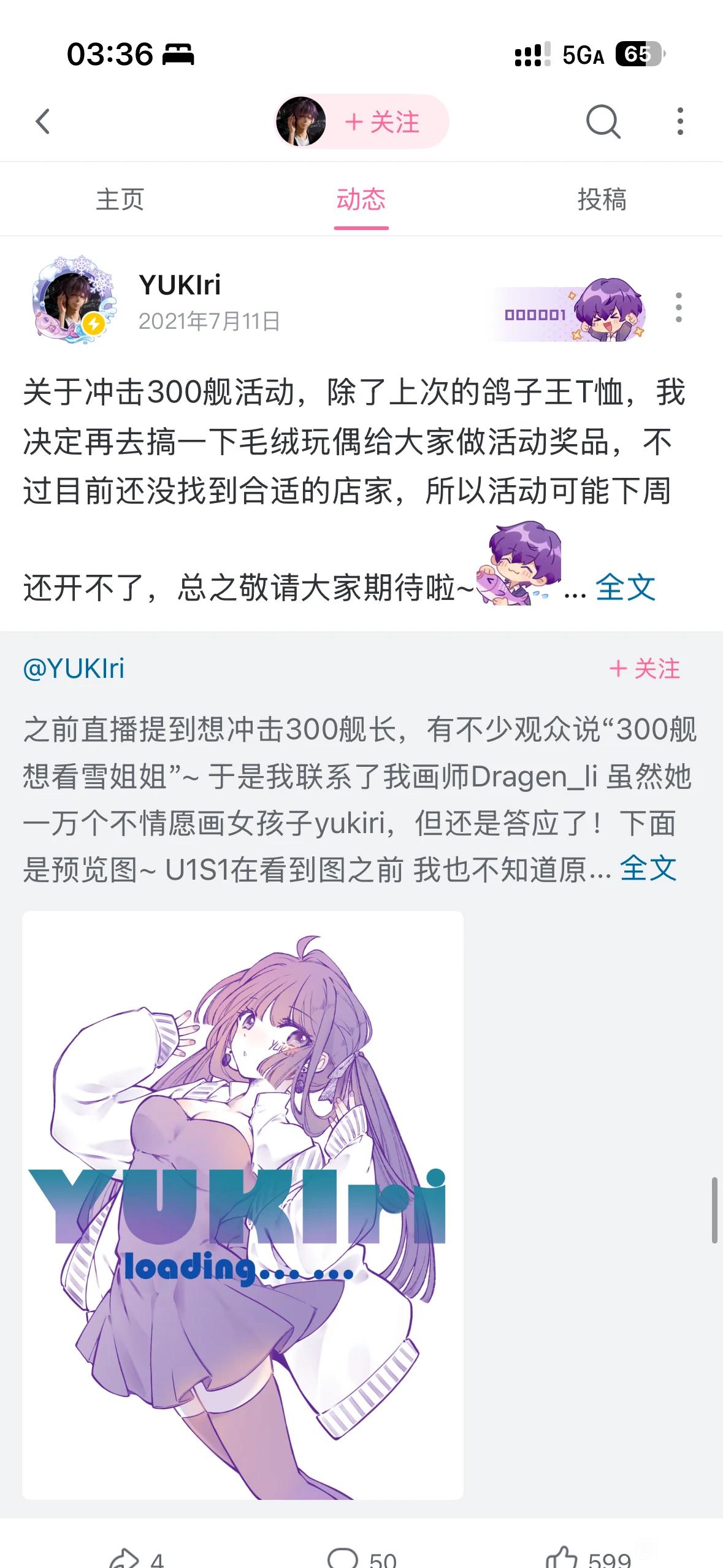
Task: View the YUKIri loading illustration image
Action: pyautogui.click(x=243, y=1205)
